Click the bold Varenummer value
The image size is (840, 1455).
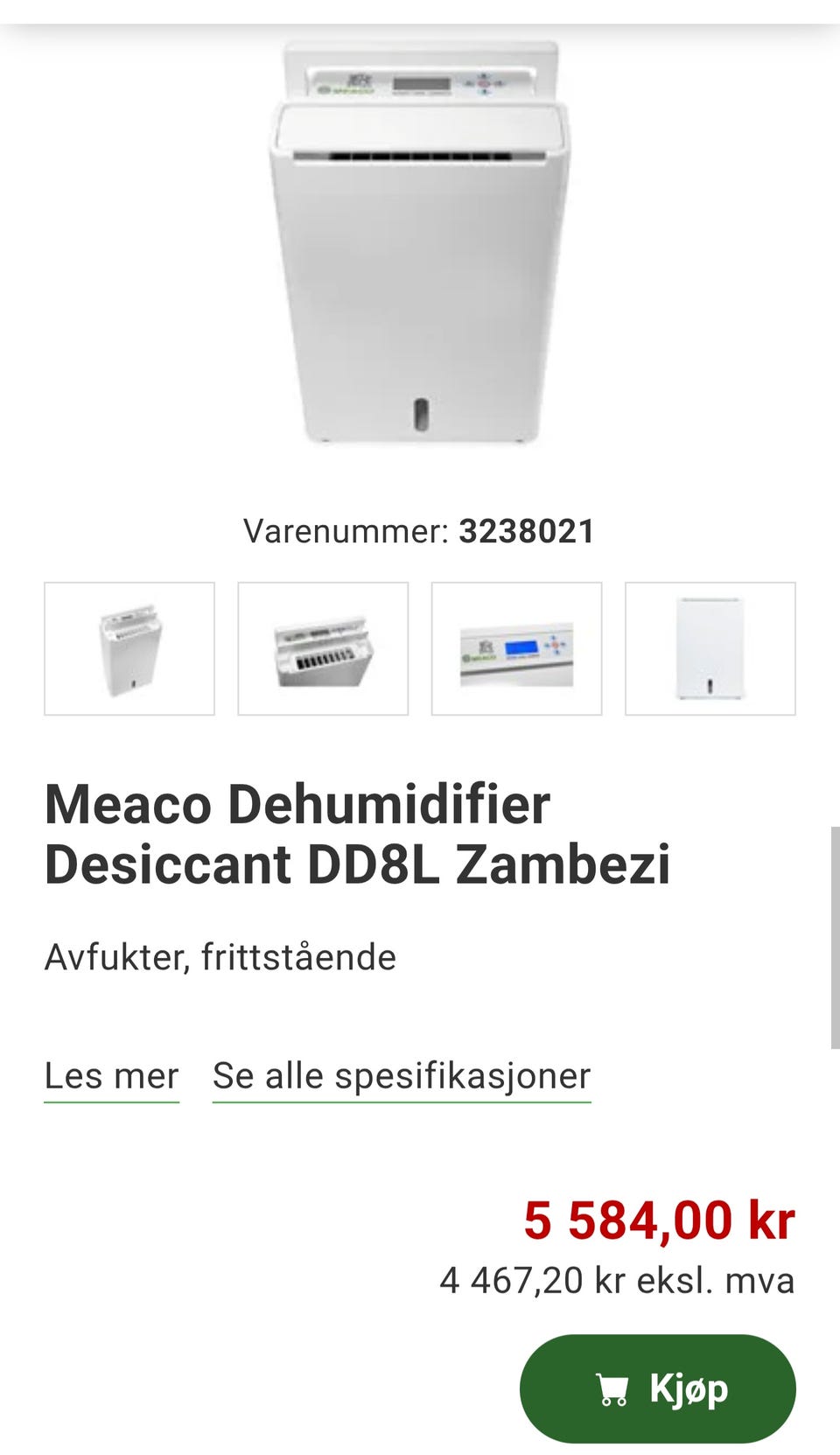pyautogui.click(x=527, y=529)
